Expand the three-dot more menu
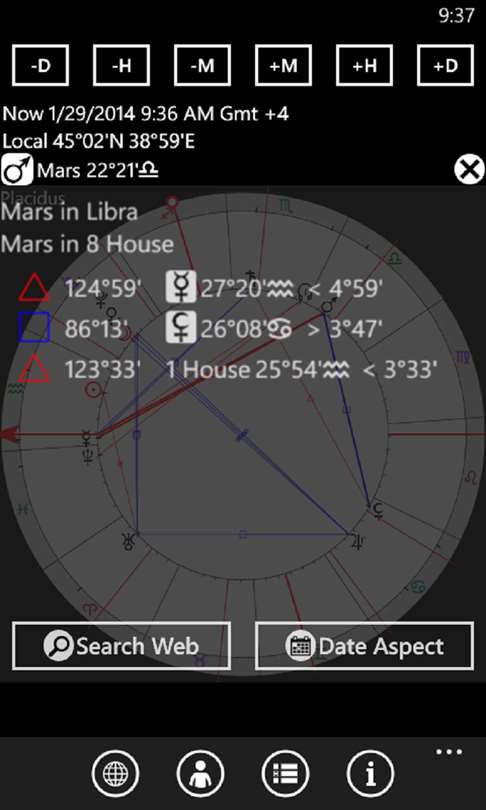Image resolution: width=486 pixels, height=810 pixels. click(x=448, y=752)
